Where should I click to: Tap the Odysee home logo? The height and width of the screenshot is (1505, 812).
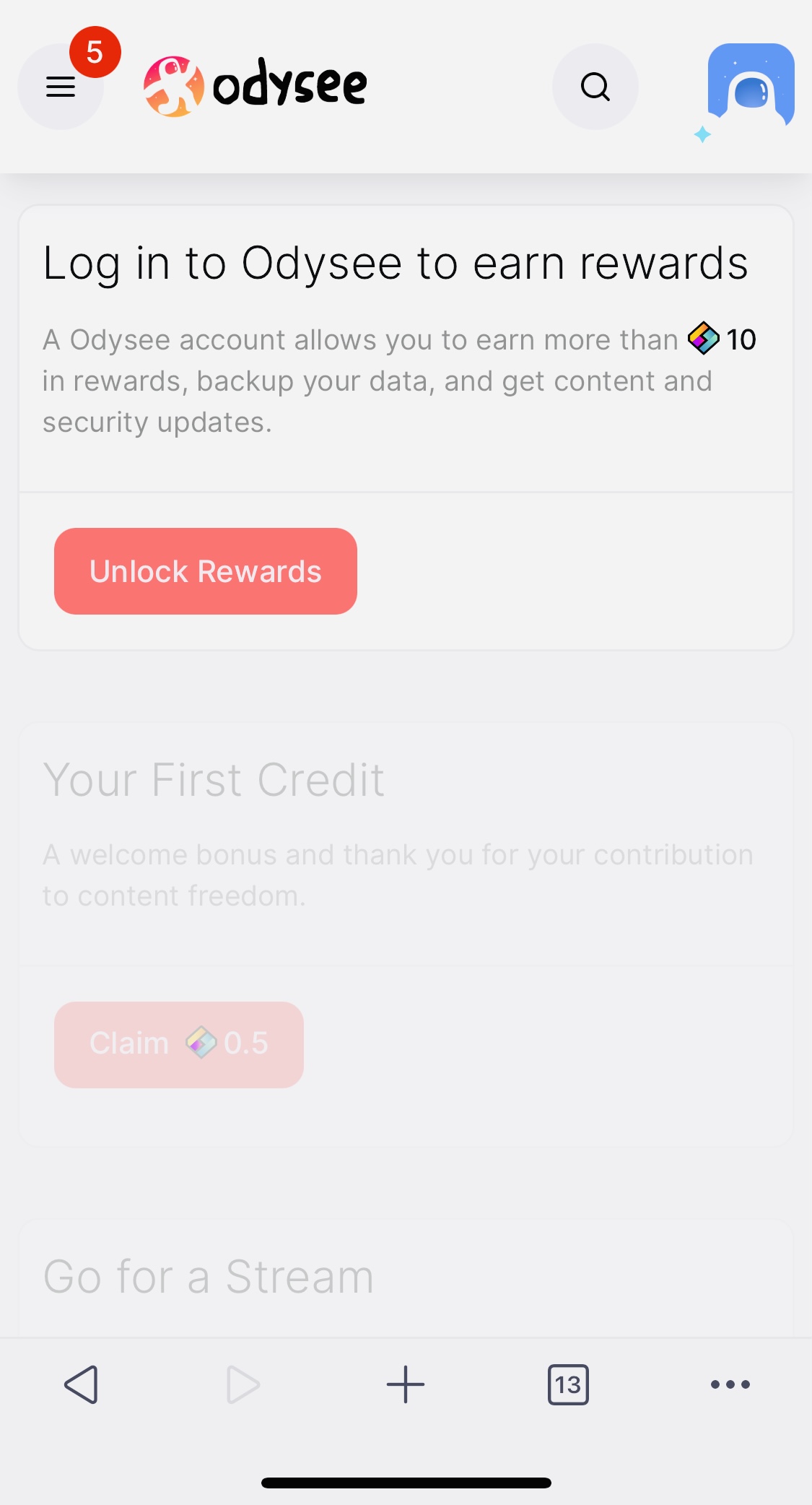256,87
